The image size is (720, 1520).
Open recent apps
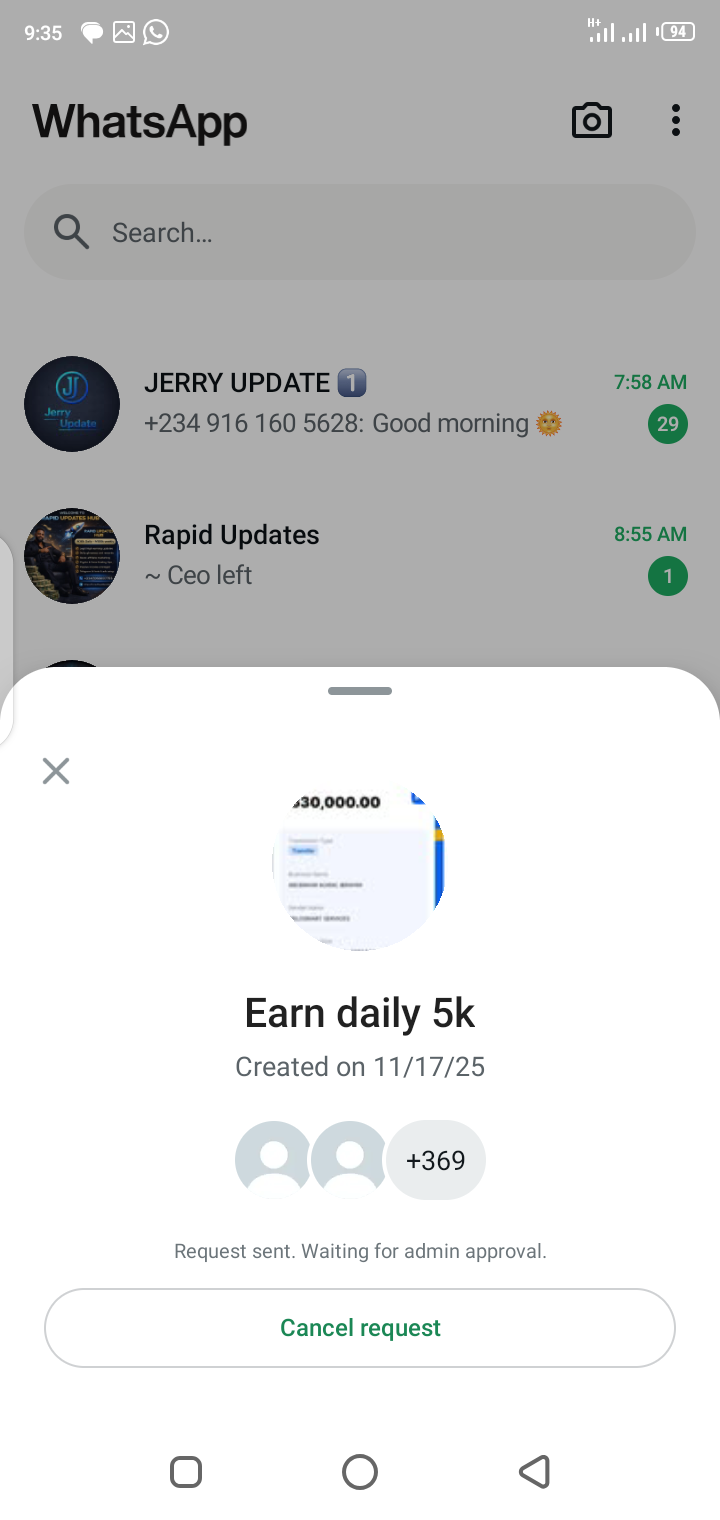click(x=187, y=1472)
